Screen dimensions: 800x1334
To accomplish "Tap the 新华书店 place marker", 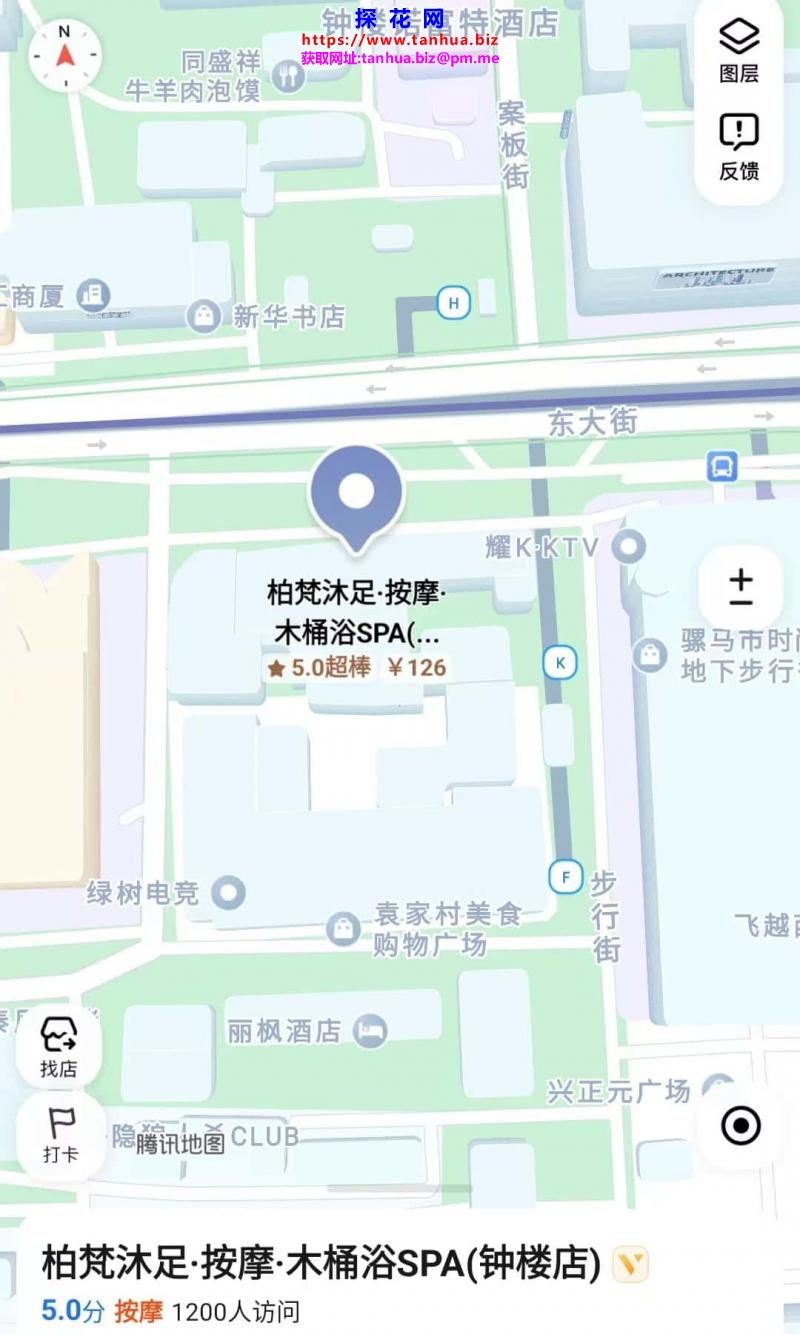I will 205,317.
